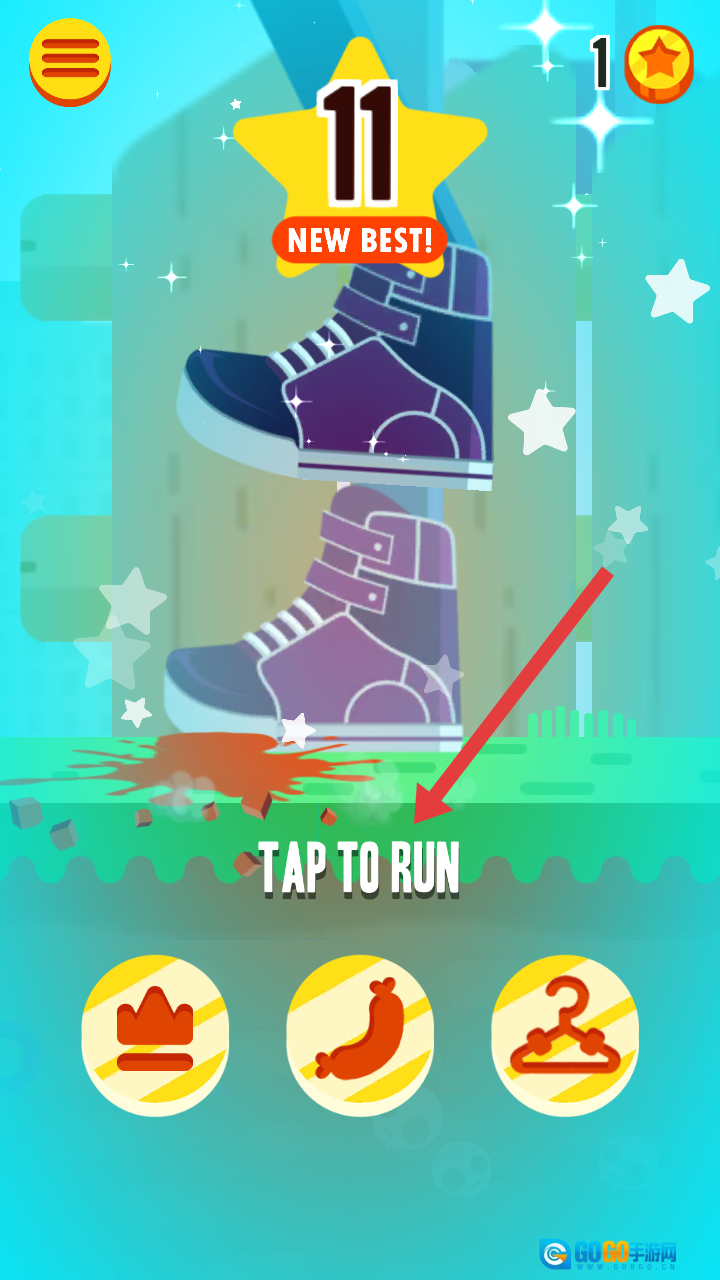Screen dimensions: 720x1280
Task: Open the crown leaderboard button
Action: click(155, 1034)
